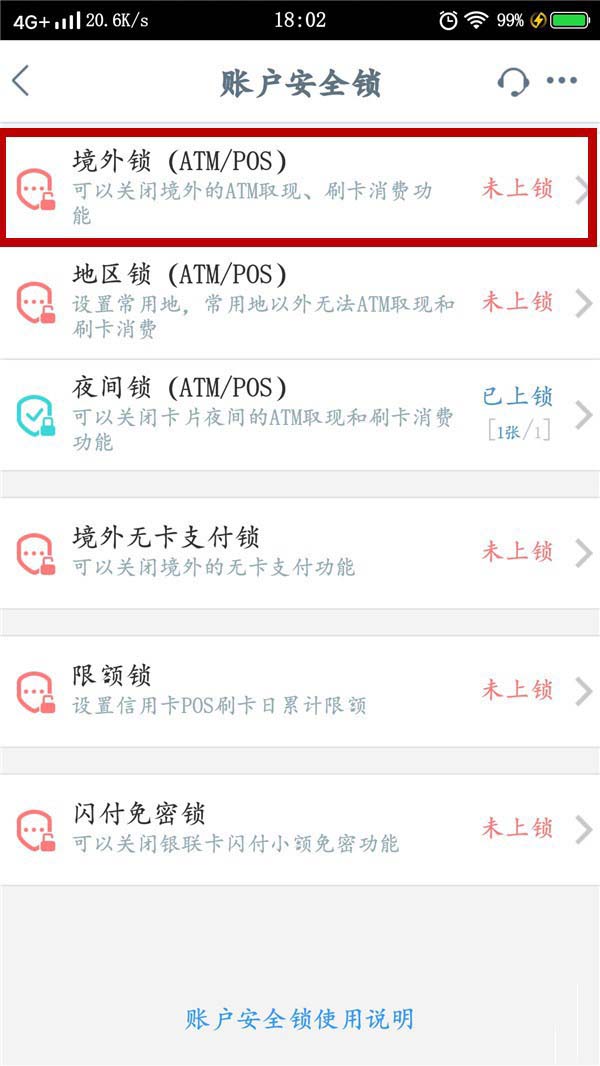Open 境外锁 (ATM/POS) settings
The width and height of the screenshot is (600, 1066).
click(300, 187)
